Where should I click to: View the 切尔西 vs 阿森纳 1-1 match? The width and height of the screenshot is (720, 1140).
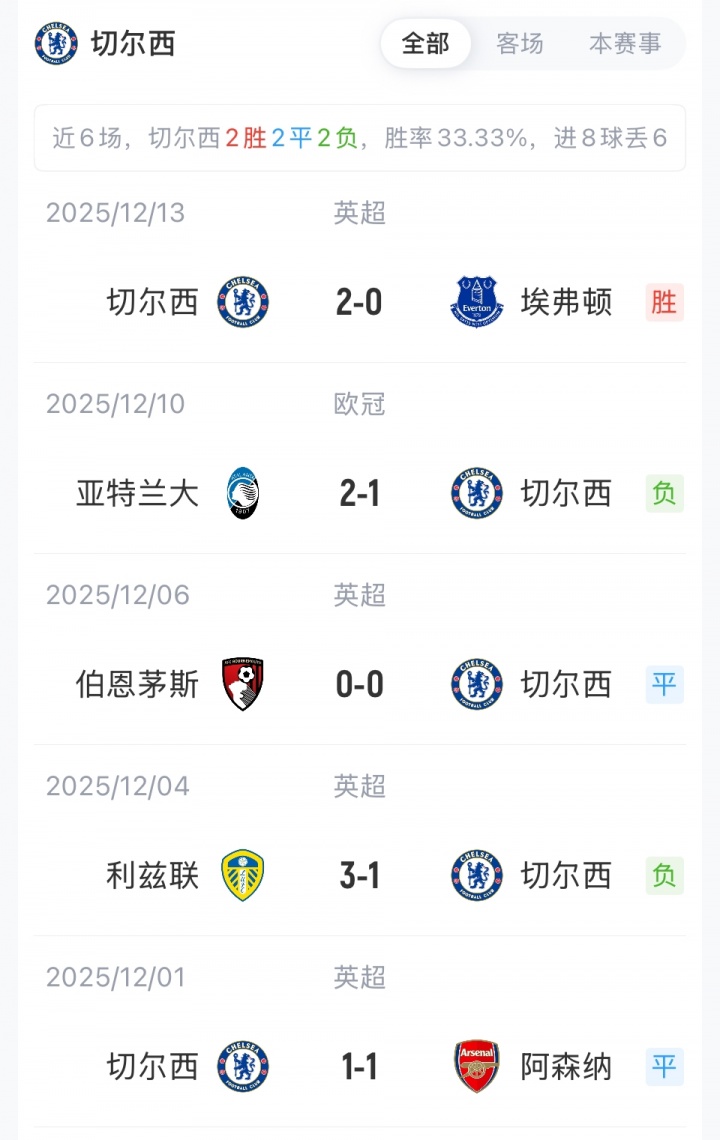pos(359,1067)
